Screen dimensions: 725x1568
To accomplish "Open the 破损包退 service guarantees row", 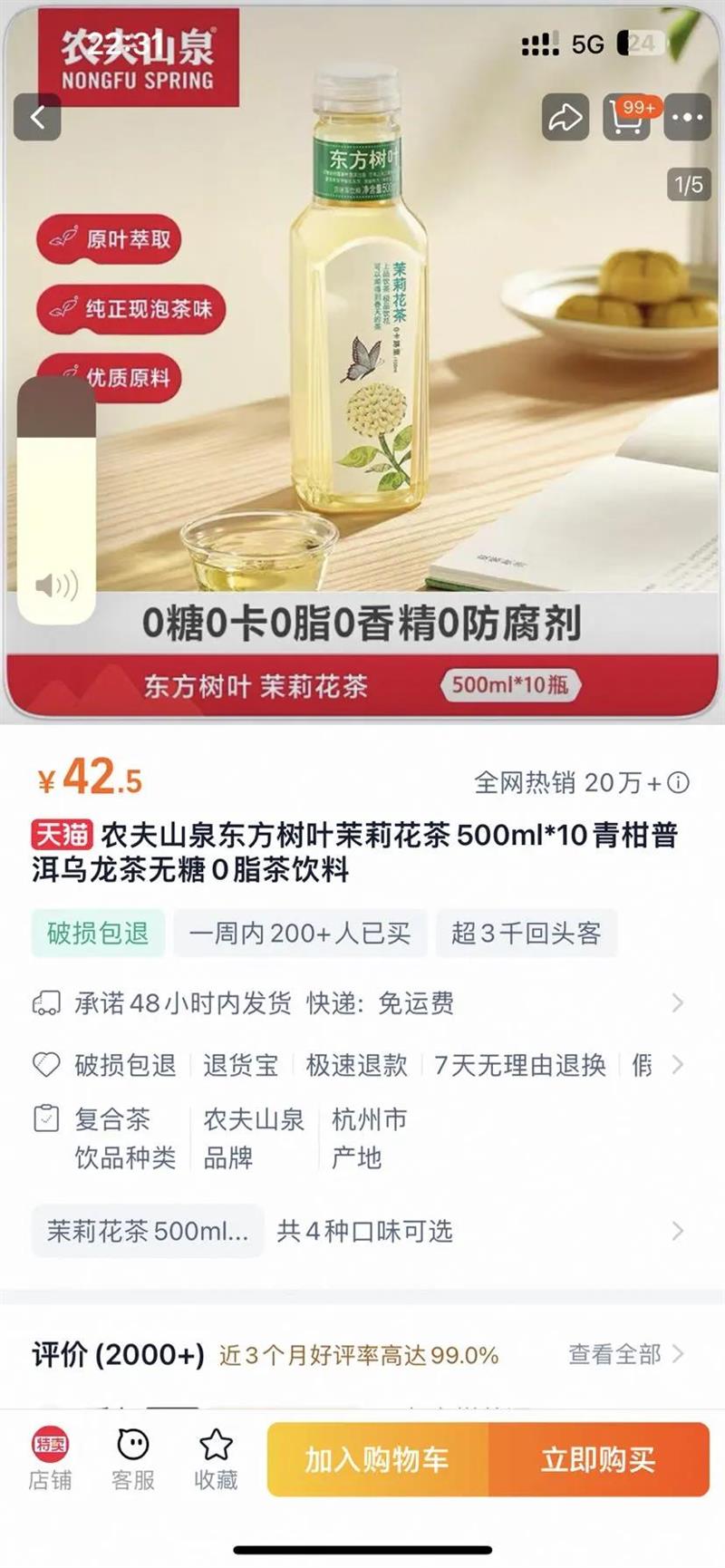I will click(x=362, y=1065).
